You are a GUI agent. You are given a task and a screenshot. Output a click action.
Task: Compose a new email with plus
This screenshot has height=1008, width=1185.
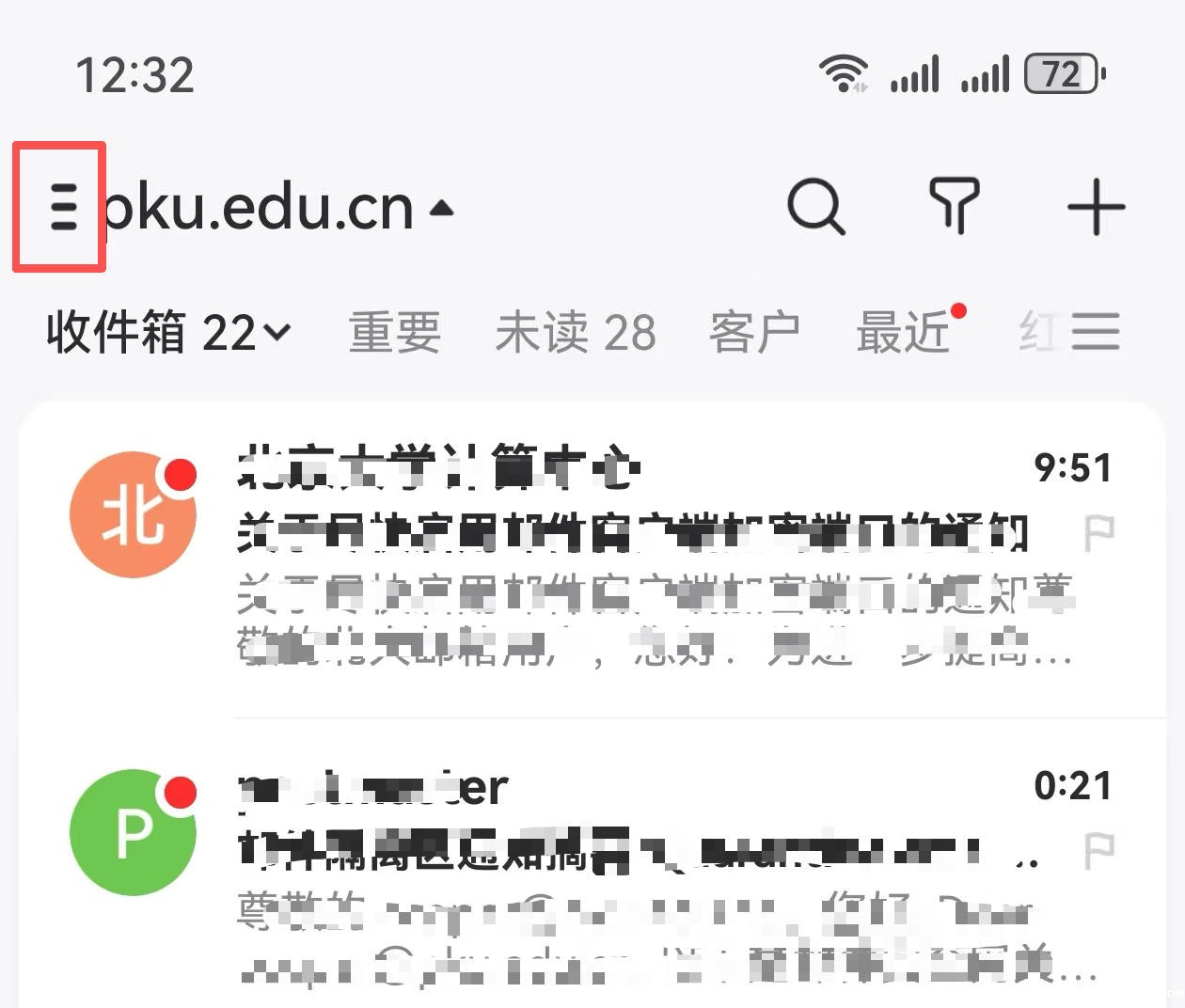(x=1096, y=207)
